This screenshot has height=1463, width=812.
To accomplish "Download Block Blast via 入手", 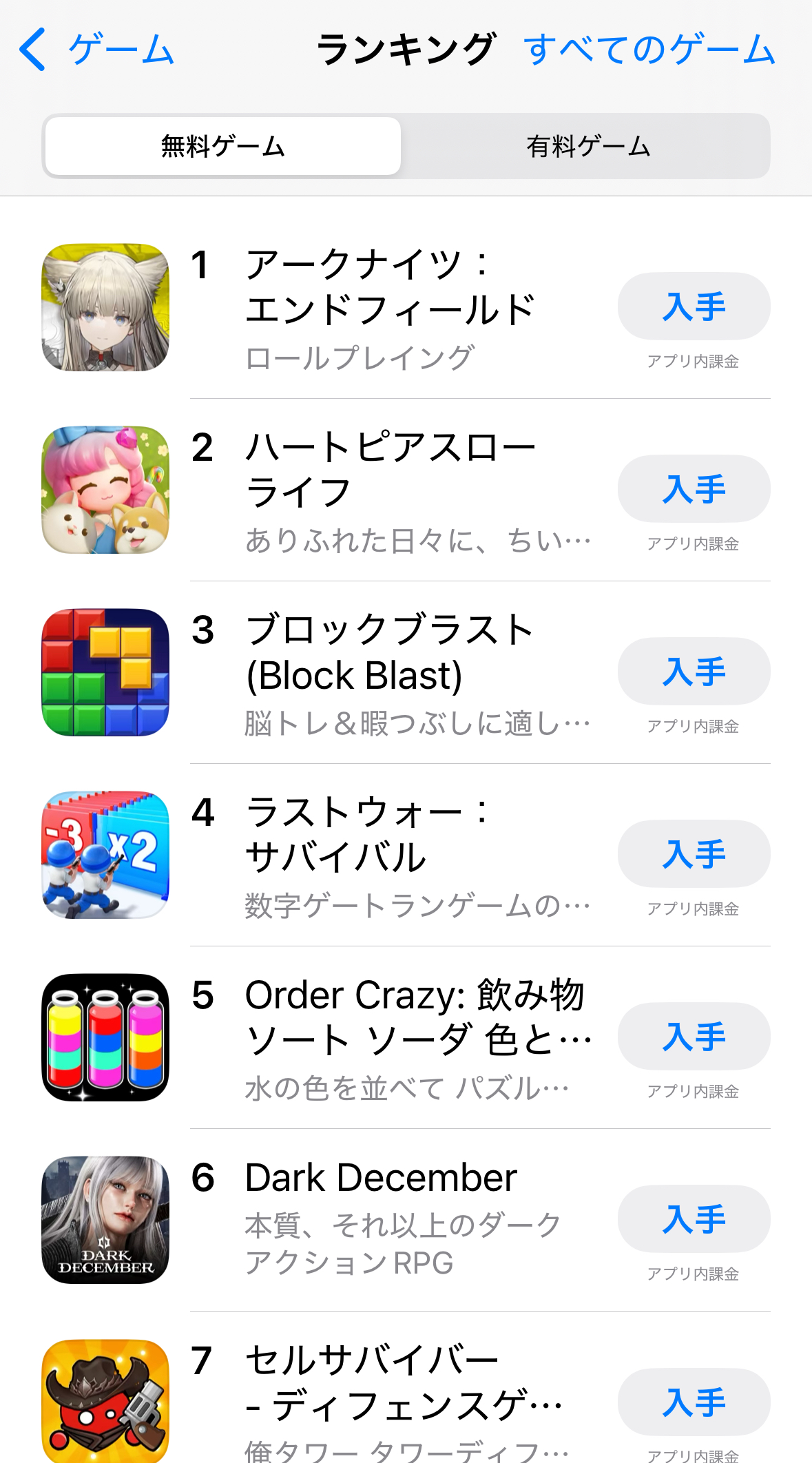I will [x=694, y=672].
